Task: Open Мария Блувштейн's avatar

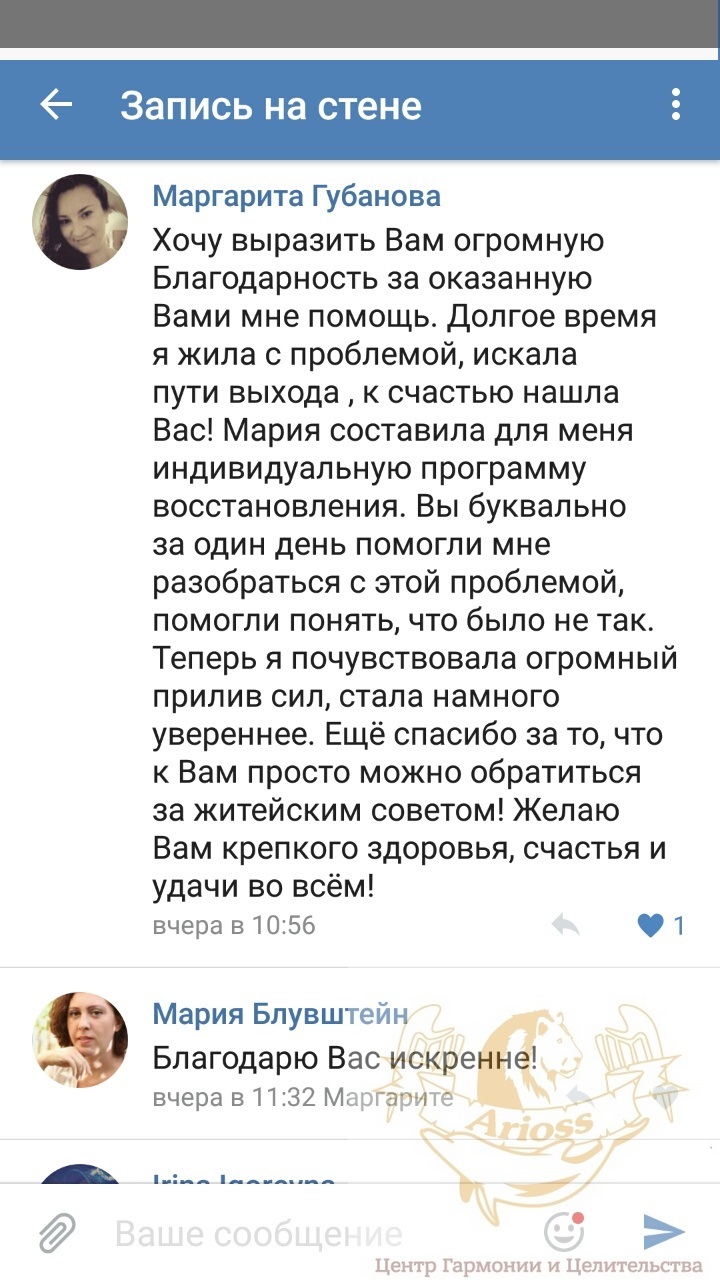Action: [x=80, y=1040]
